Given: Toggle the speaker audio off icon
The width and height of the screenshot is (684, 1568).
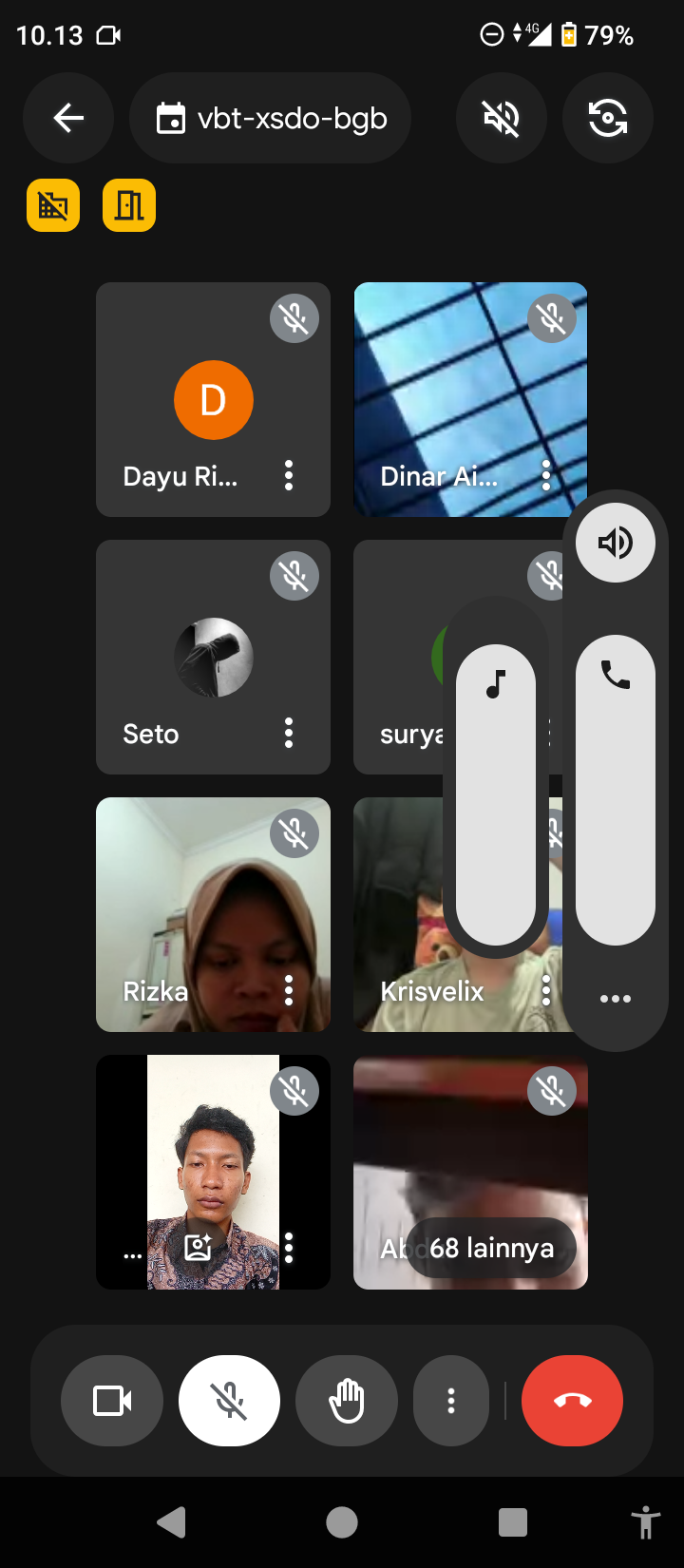Looking at the screenshot, I should pyautogui.click(x=502, y=119).
